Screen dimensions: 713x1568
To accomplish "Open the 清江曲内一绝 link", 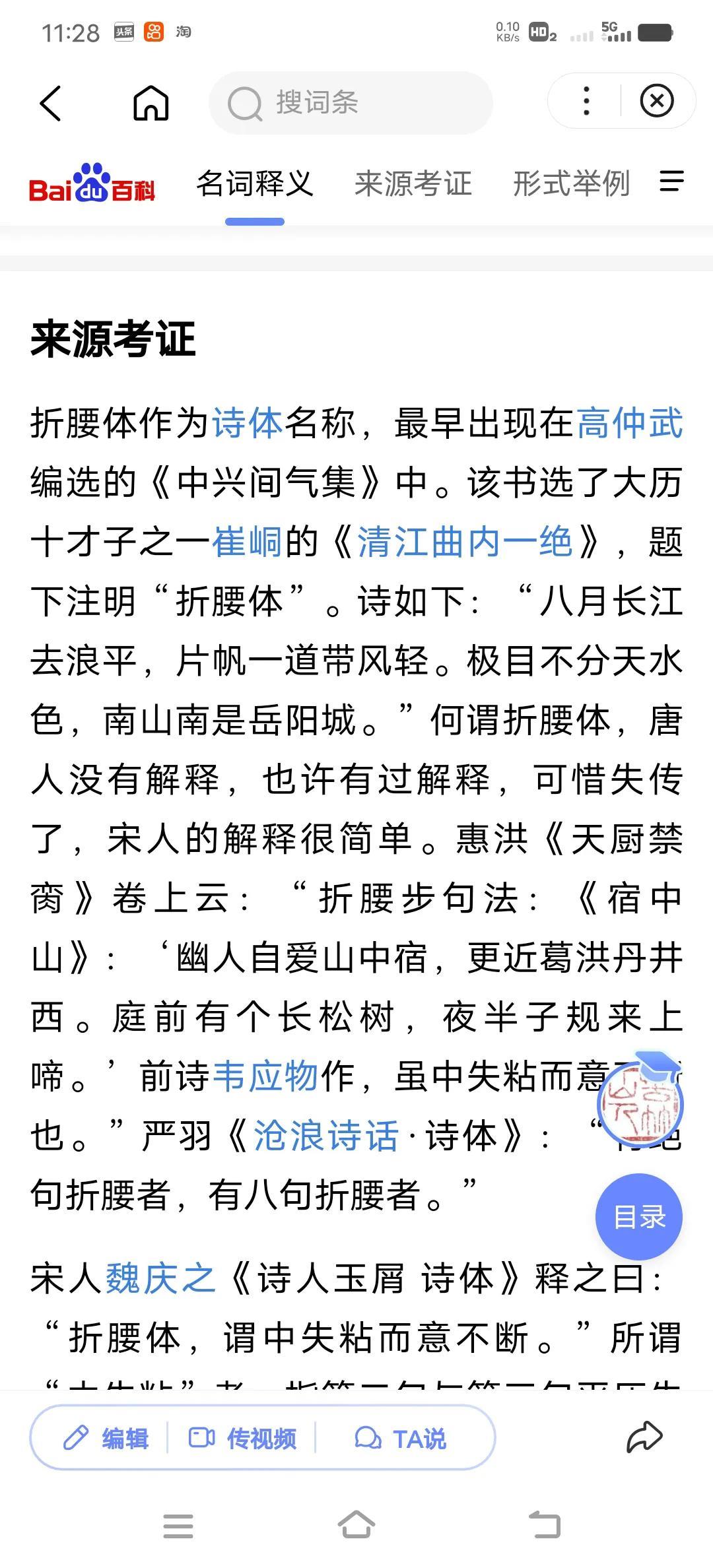I will click(x=464, y=542).
